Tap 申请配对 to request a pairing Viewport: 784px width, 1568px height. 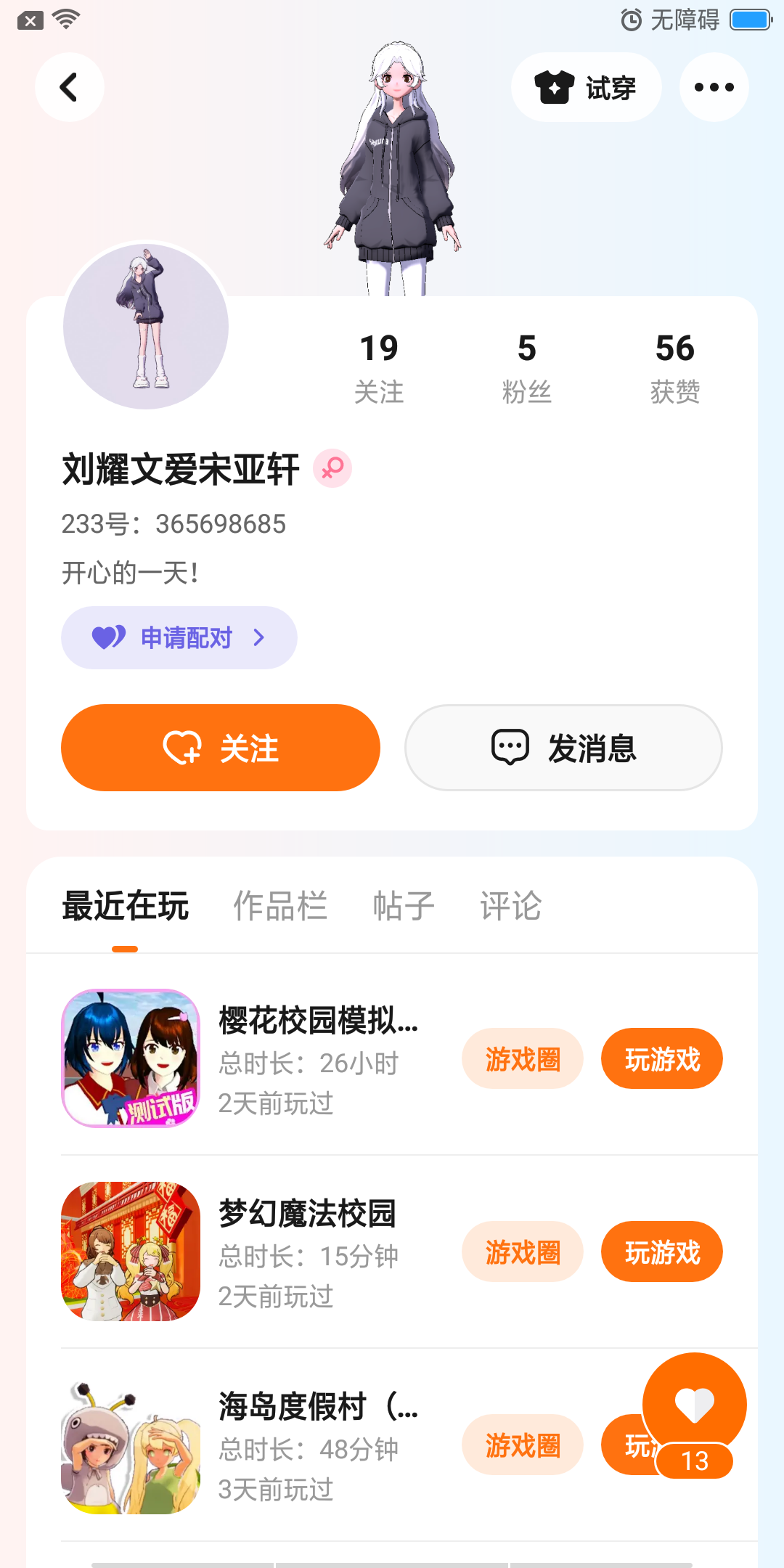[x=179, y=637]
